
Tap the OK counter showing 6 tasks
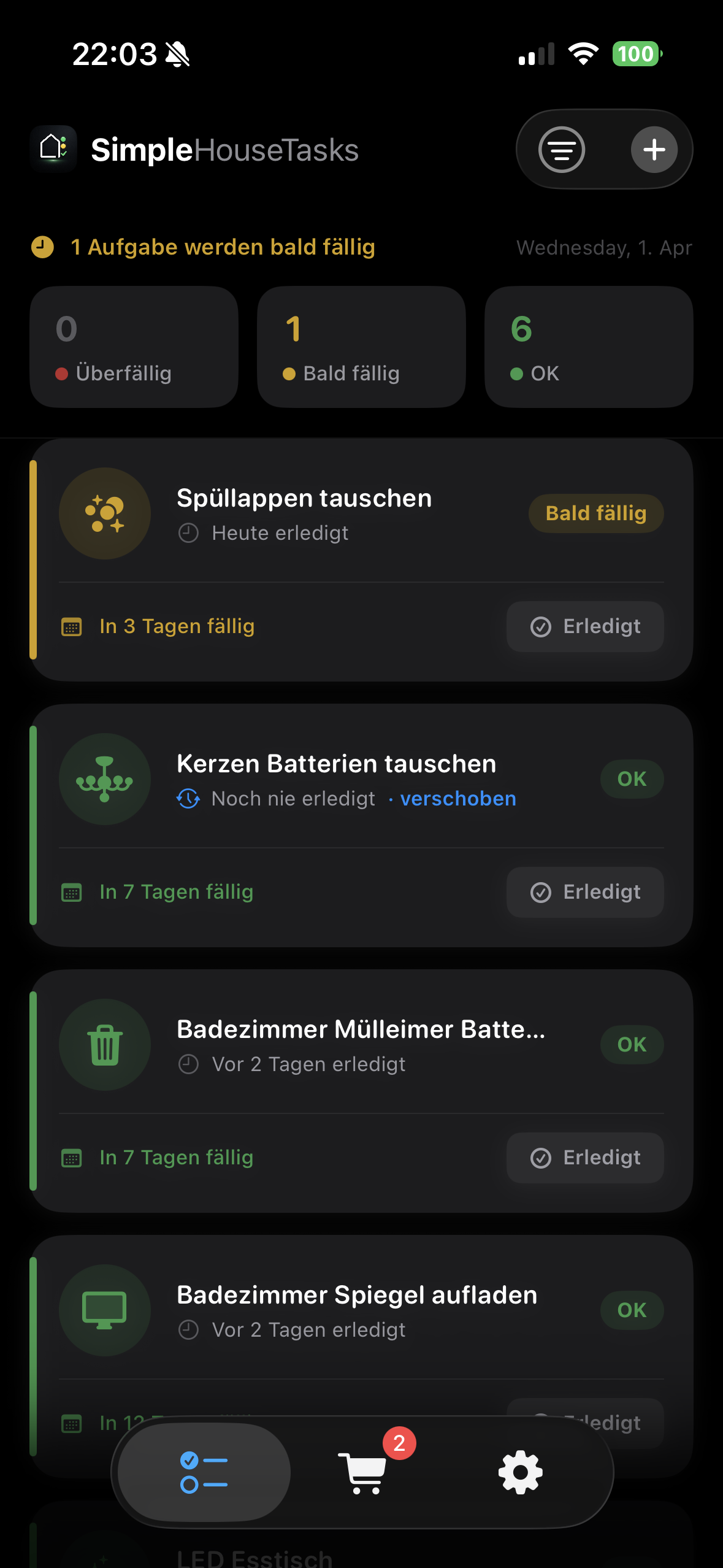point(587,345)
